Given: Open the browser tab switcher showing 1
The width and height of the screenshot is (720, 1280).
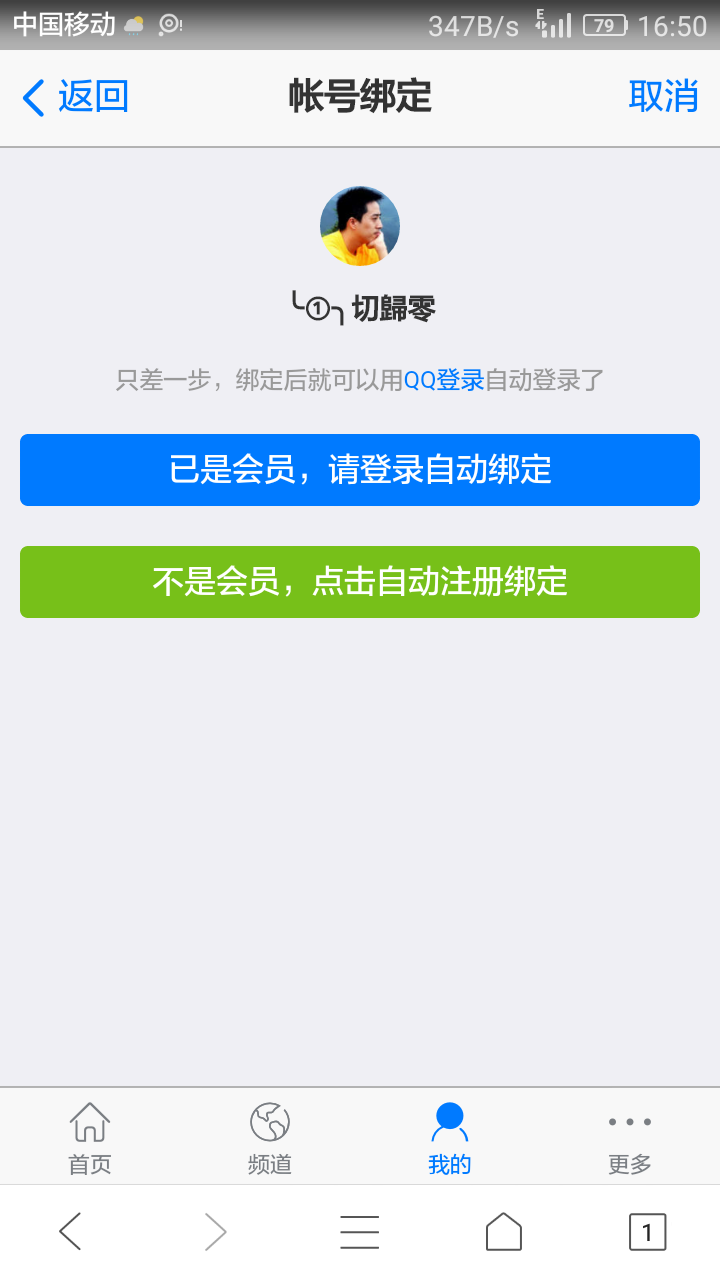Looking at the screenshot, I should click(647, 1232).
